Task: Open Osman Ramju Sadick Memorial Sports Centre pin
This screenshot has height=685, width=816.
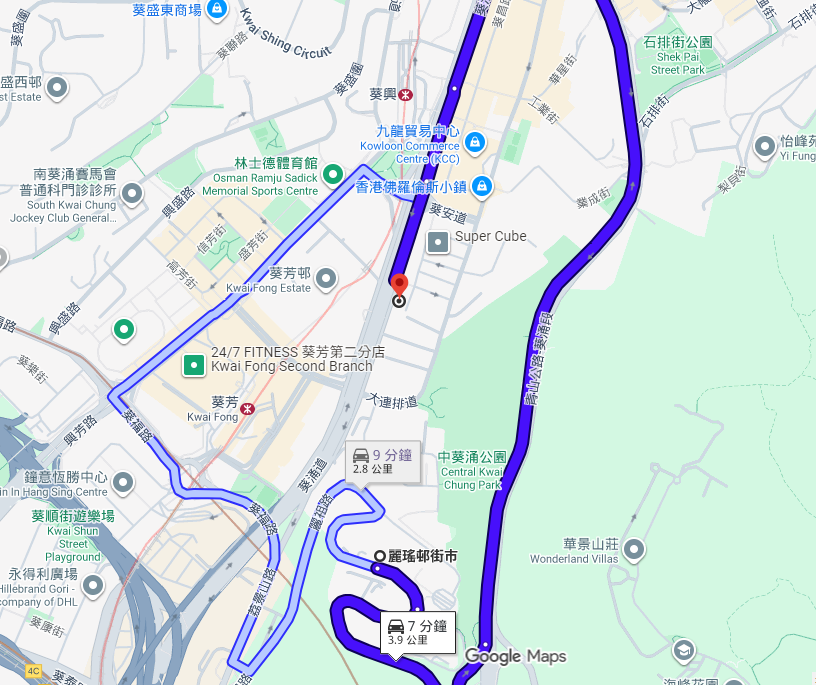Action: 333,176
